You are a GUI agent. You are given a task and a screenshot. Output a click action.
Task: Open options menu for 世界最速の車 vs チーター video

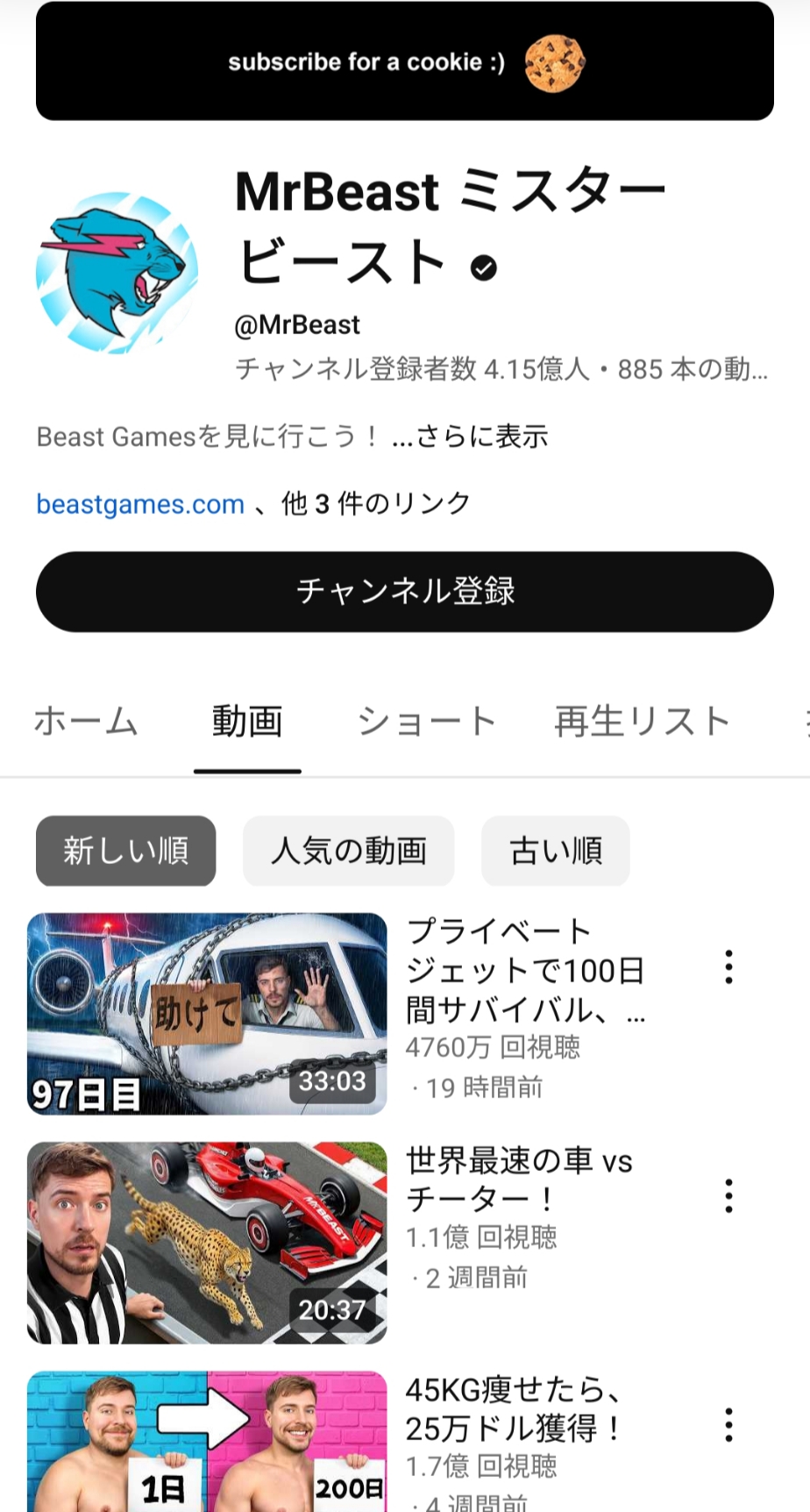pos(728,1195)
